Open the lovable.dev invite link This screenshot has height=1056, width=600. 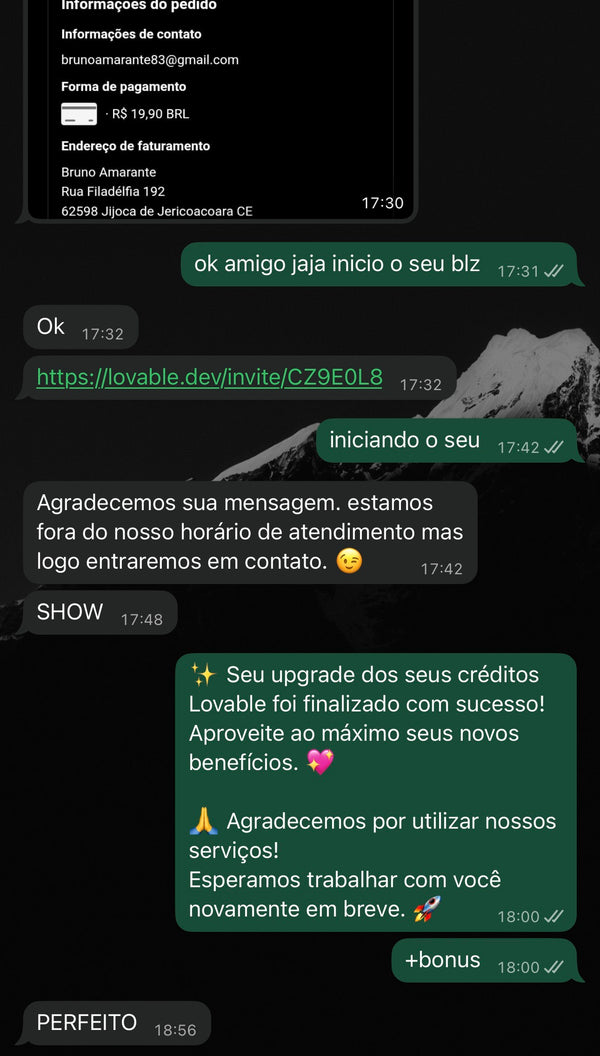point(209,377)
